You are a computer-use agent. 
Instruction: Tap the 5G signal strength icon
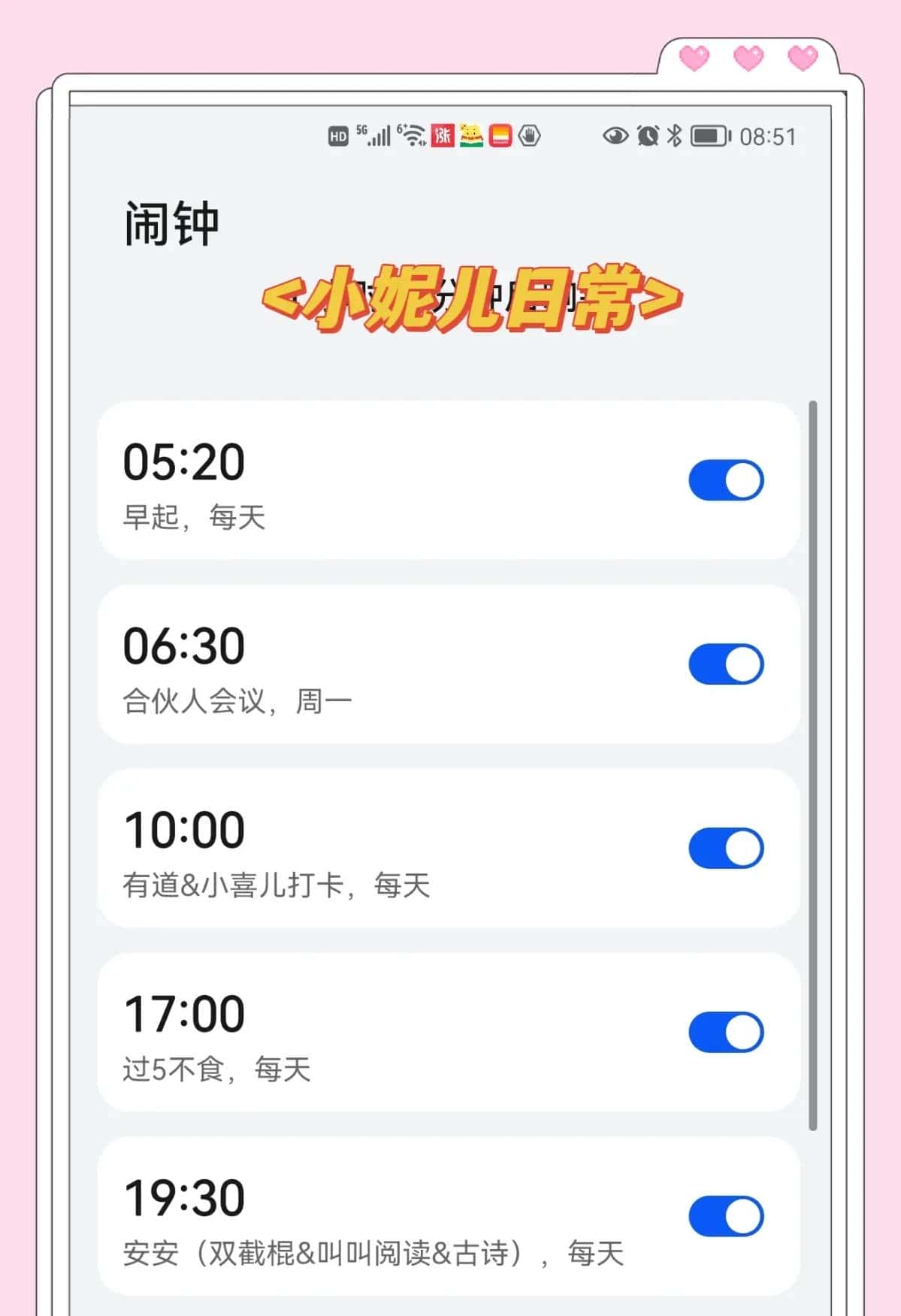(374, 135)
